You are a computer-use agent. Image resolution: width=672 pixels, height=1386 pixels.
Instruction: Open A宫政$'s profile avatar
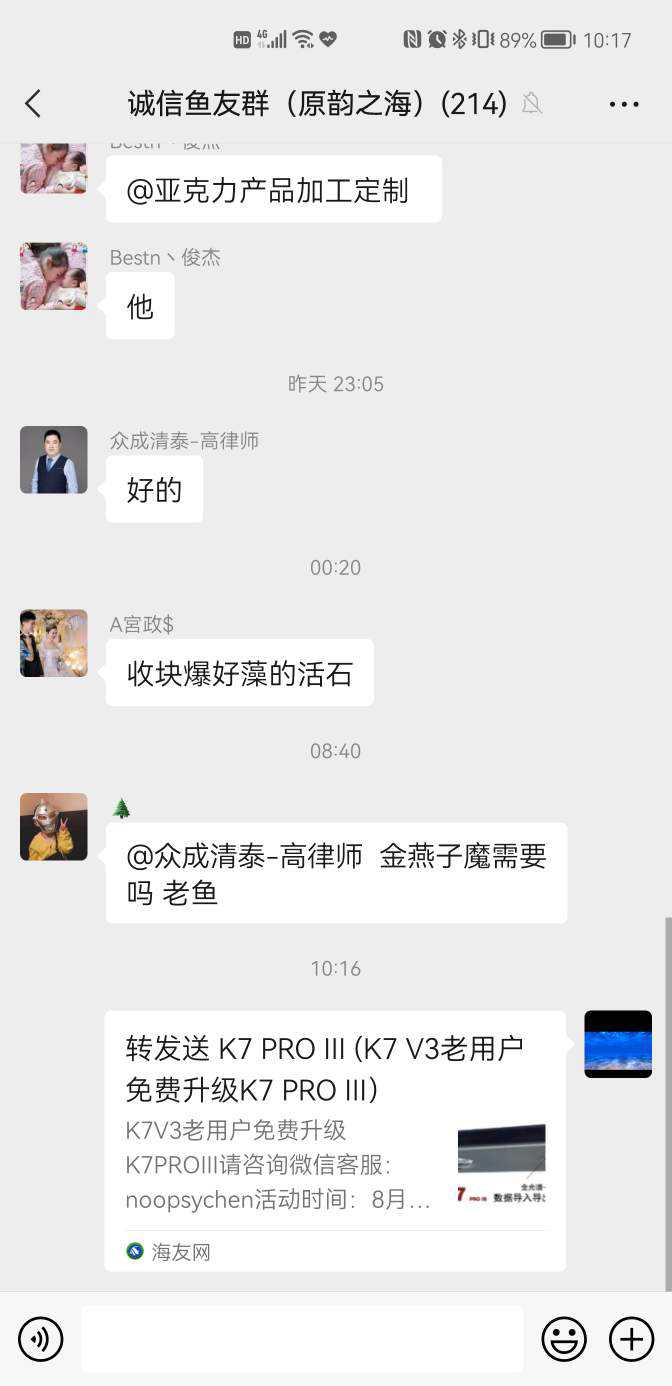(54, 643)
